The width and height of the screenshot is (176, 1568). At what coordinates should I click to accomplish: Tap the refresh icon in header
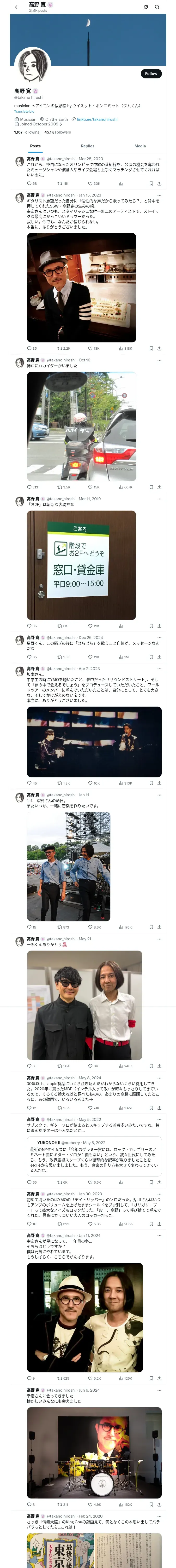click(x=146, y=7)
